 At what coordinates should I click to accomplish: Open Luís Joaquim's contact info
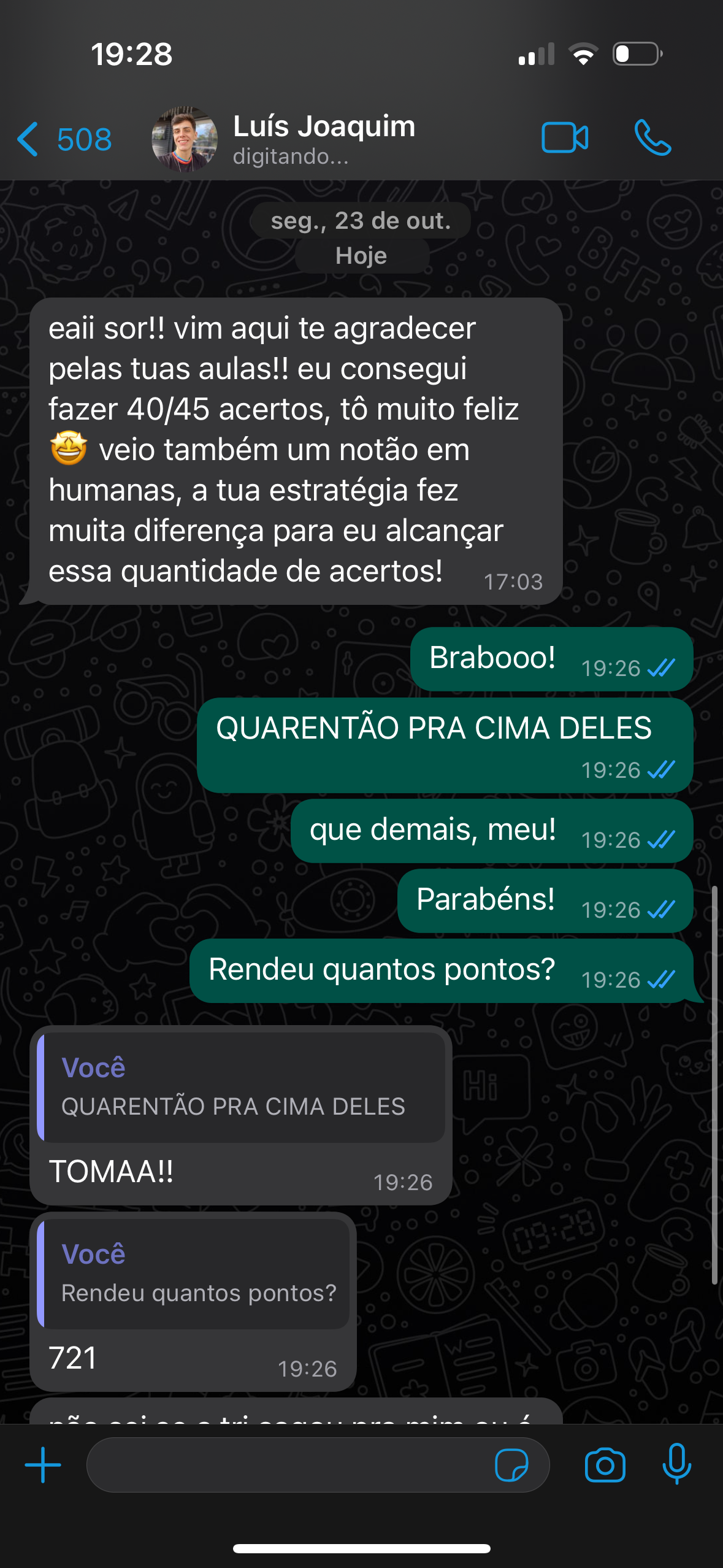pyautogui.click(x=324, y=139)
